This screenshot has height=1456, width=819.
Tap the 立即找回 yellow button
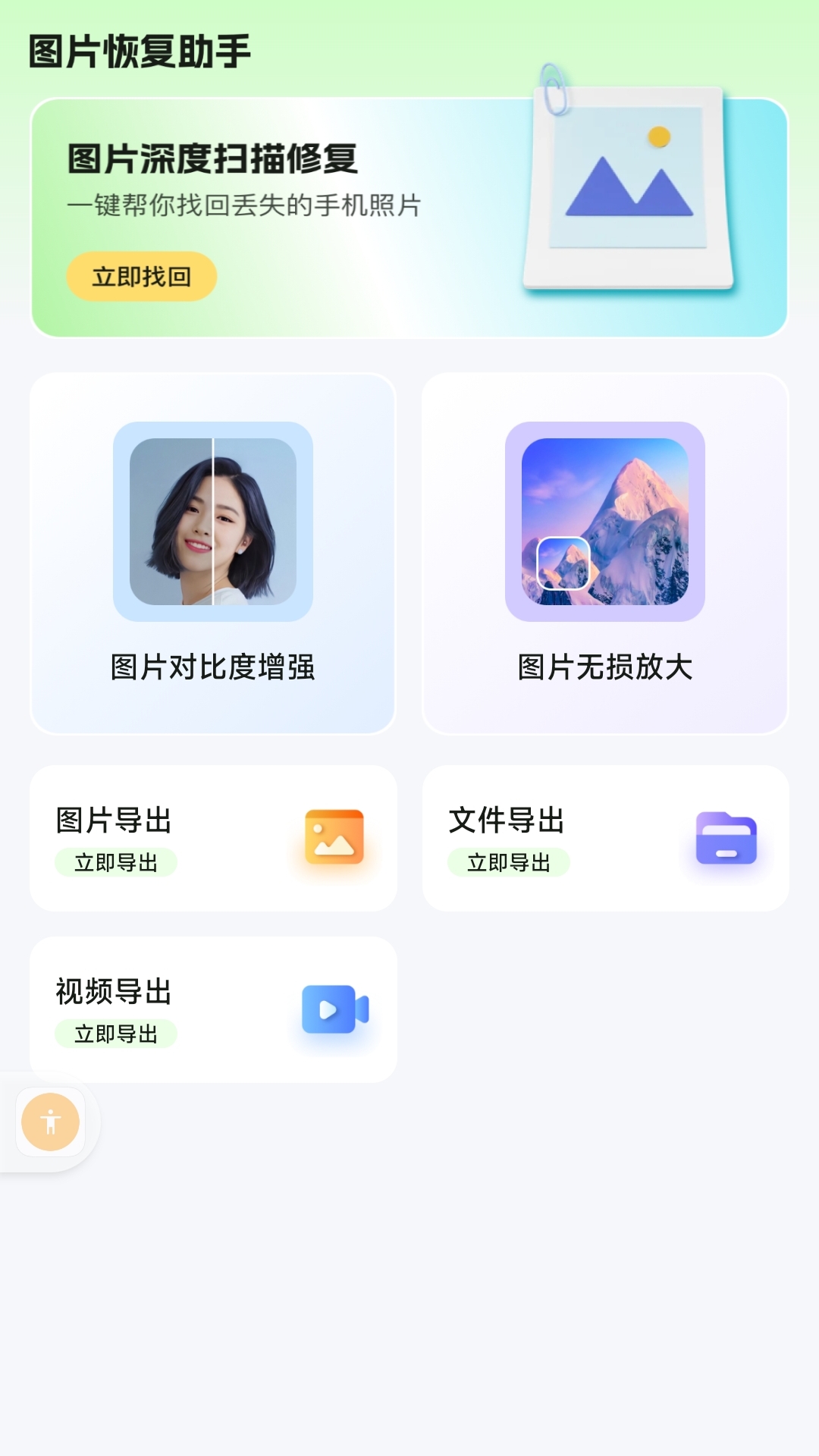pyautogui.click(x=140, y=277)
